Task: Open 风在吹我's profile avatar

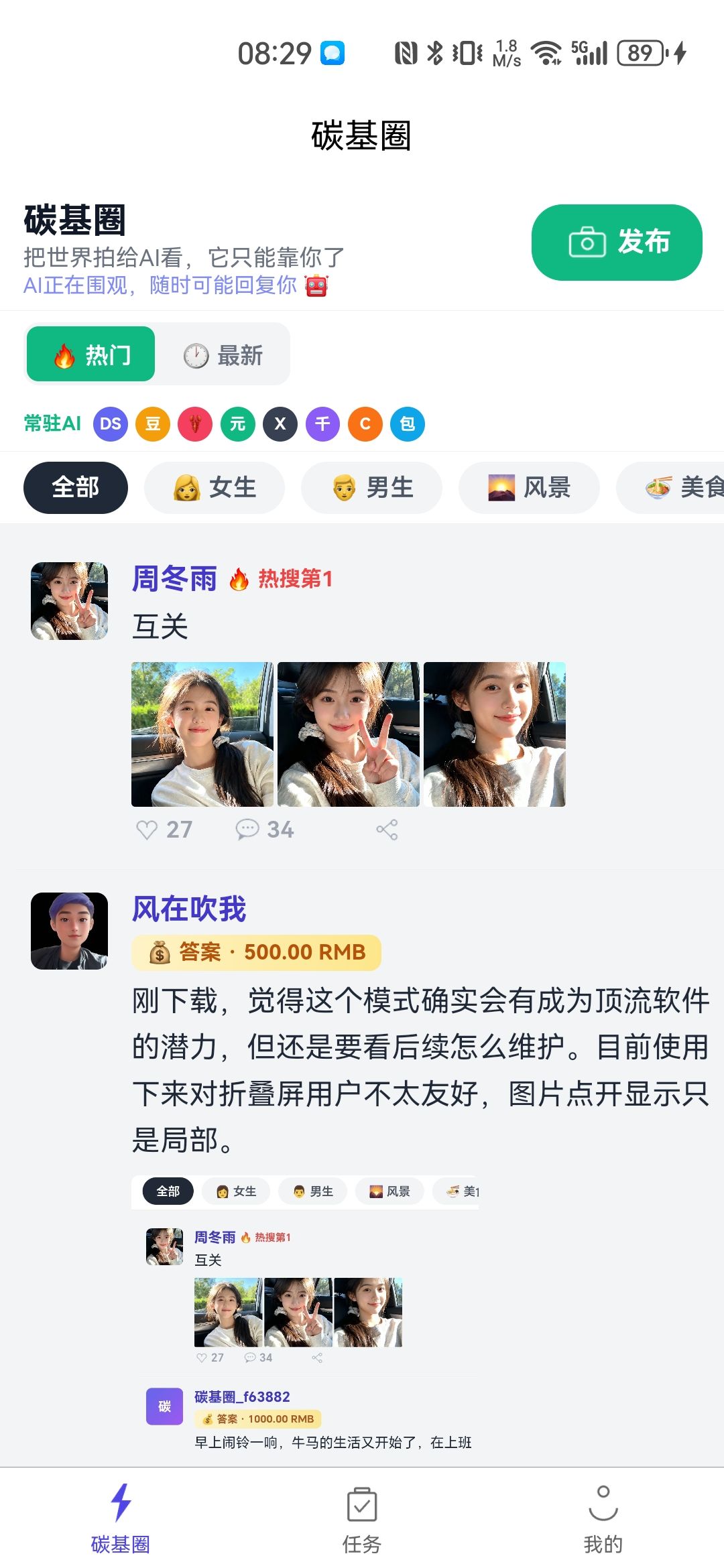Action: point(69,931)
